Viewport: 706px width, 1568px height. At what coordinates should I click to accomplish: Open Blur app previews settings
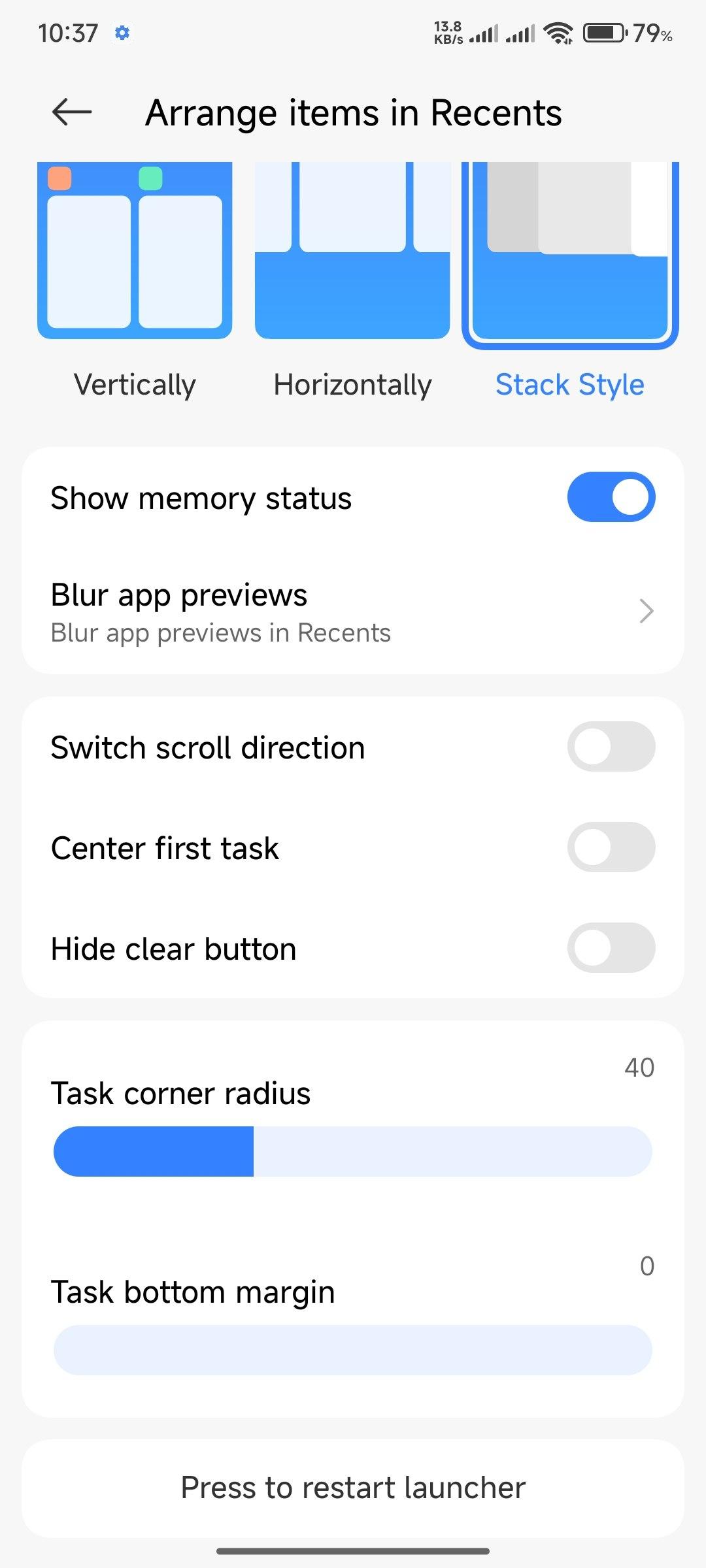(353, 612)
